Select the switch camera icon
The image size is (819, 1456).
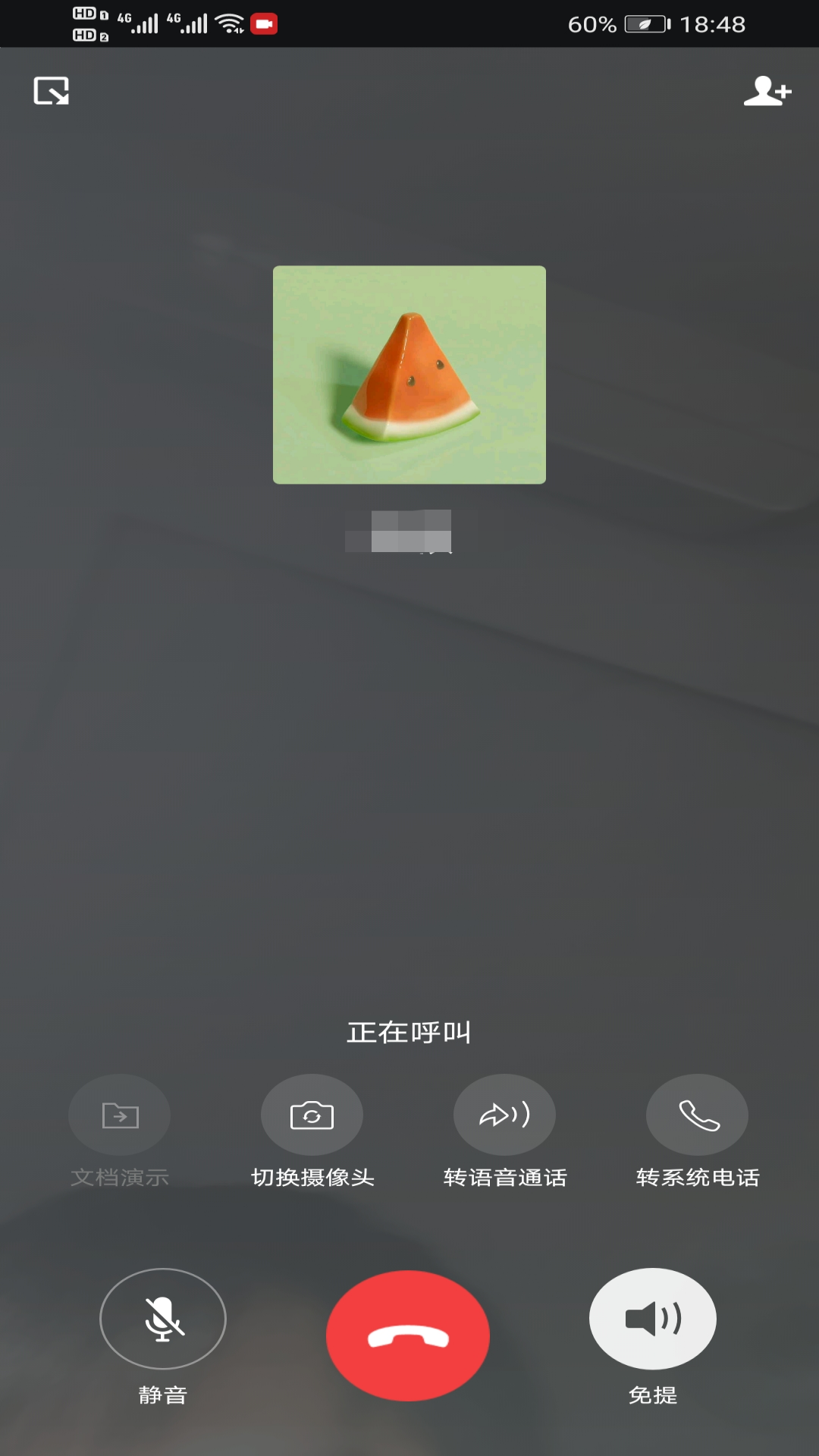pyautogui.click(x=312, y=1115)
